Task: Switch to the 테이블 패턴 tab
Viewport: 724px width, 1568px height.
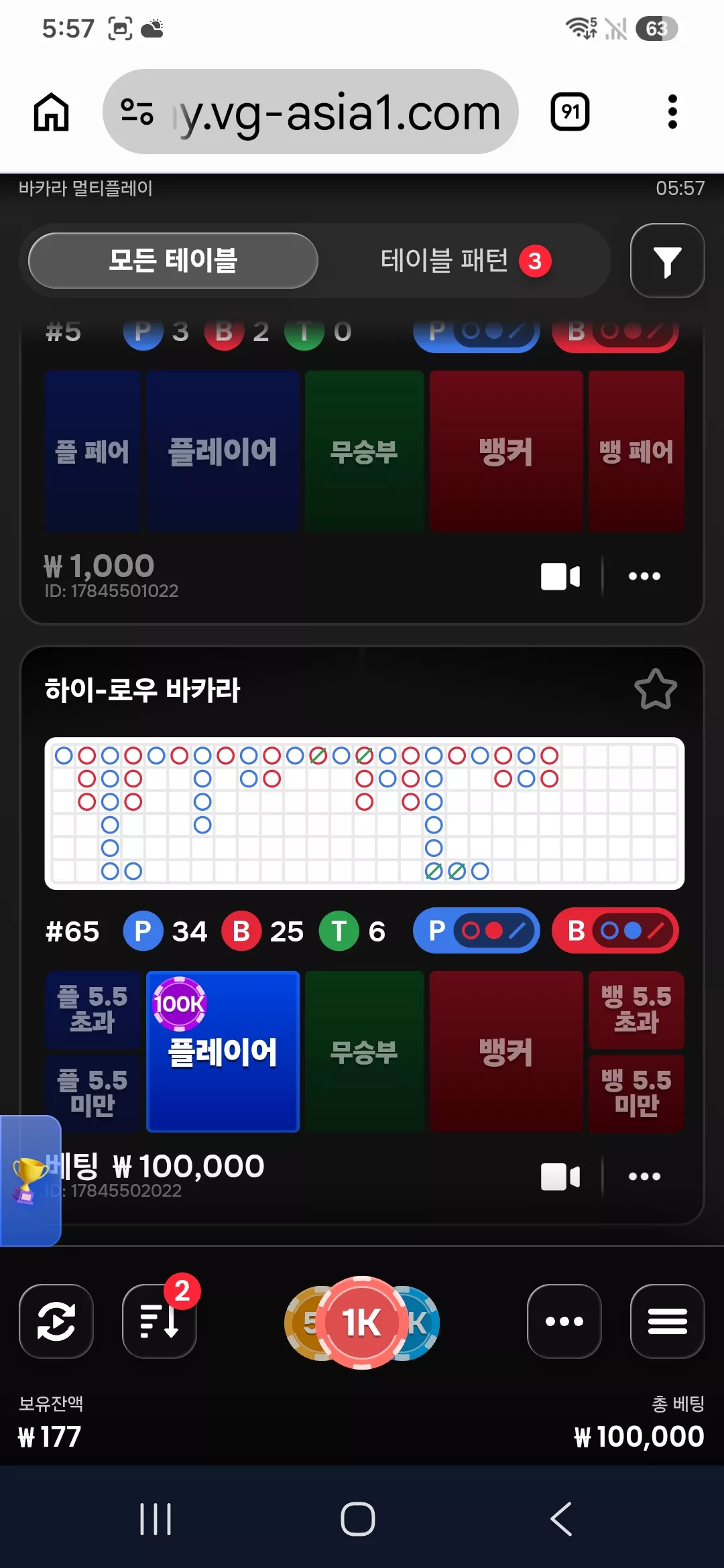Action: 465,261
